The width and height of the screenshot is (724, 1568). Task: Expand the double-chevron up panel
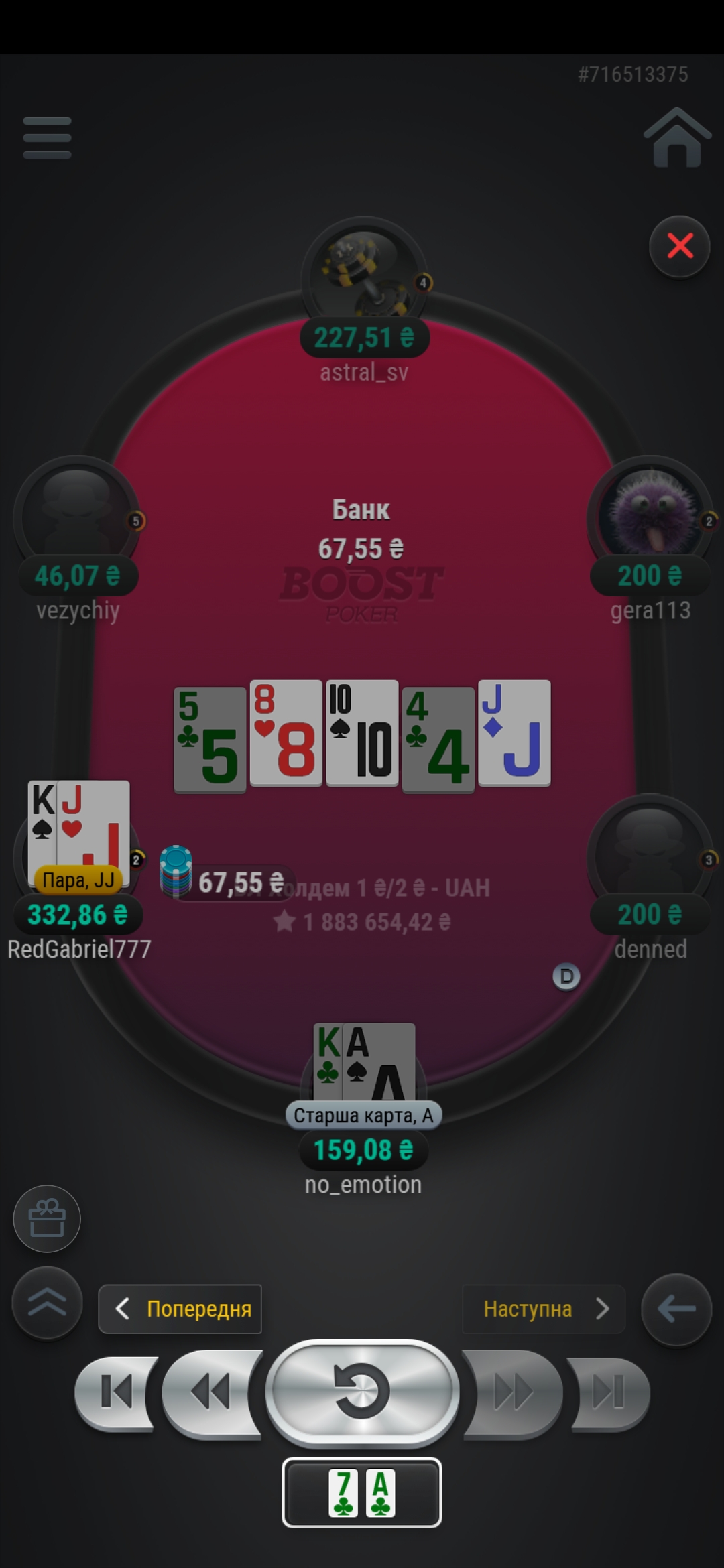click(47, 1303)
